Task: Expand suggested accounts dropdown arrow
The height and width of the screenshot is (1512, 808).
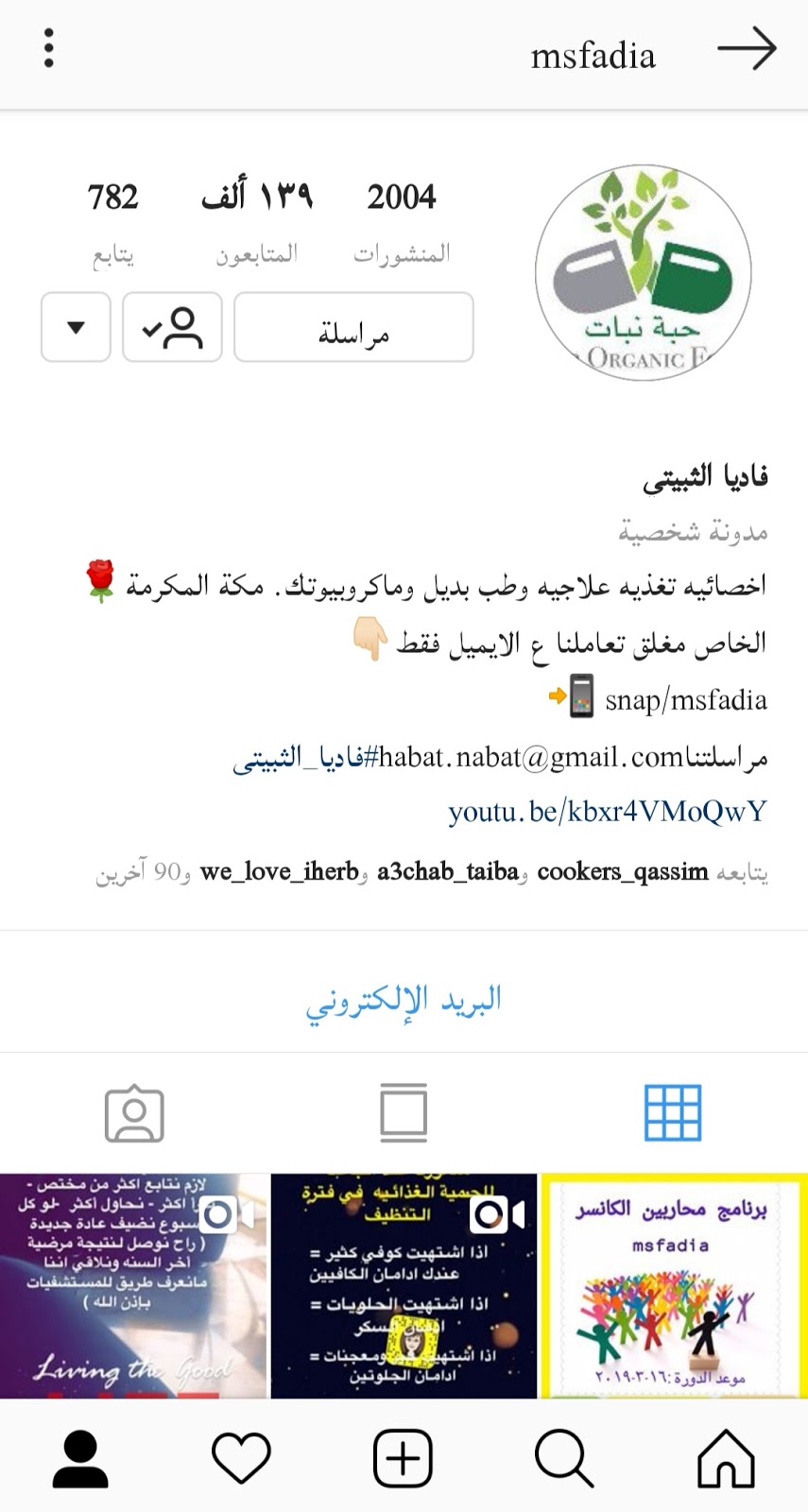Action: pyautogui.click(x=76, y=327)
